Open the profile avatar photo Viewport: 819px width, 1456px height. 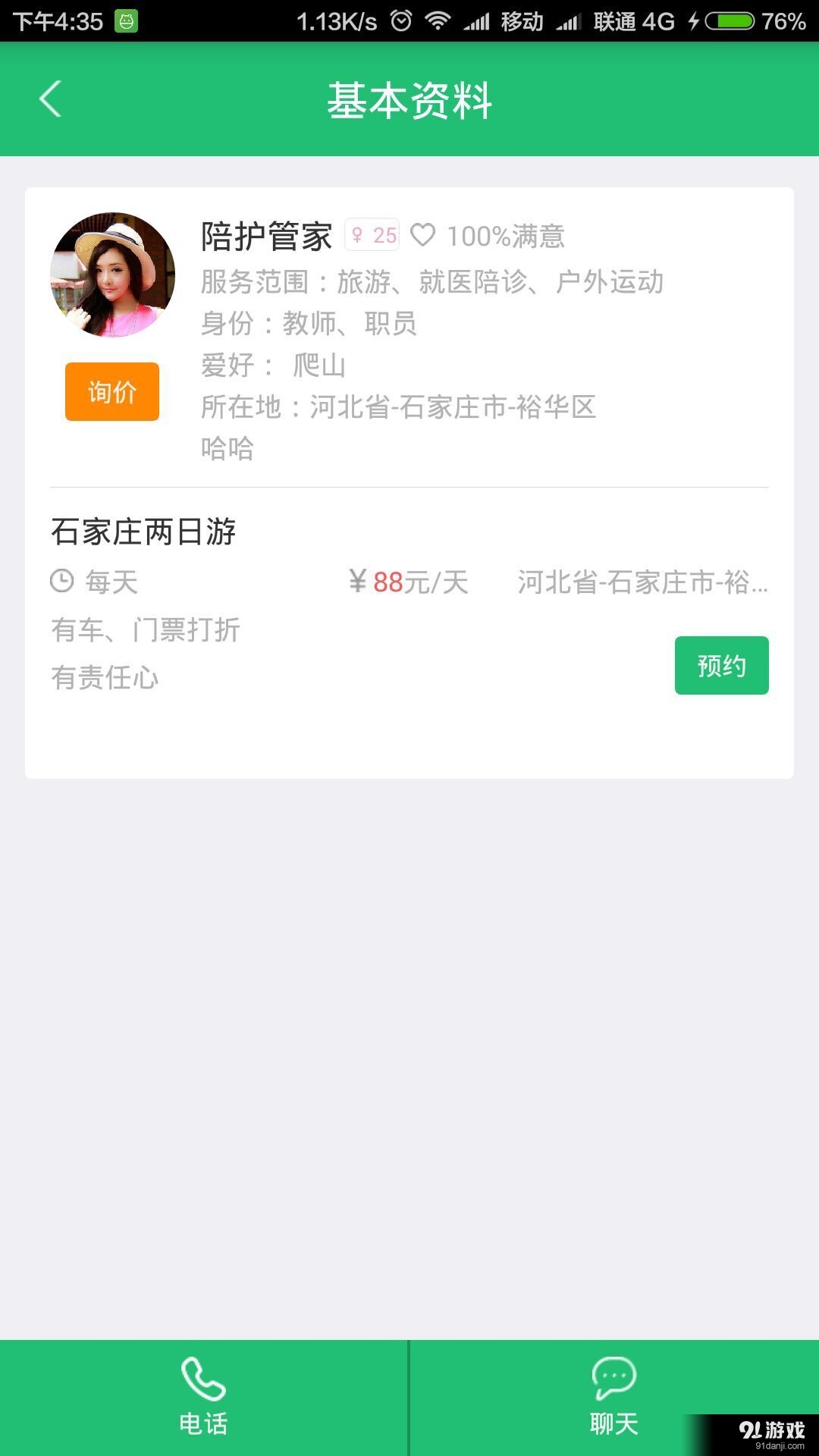pyautogui.click(x=112, y=275)
